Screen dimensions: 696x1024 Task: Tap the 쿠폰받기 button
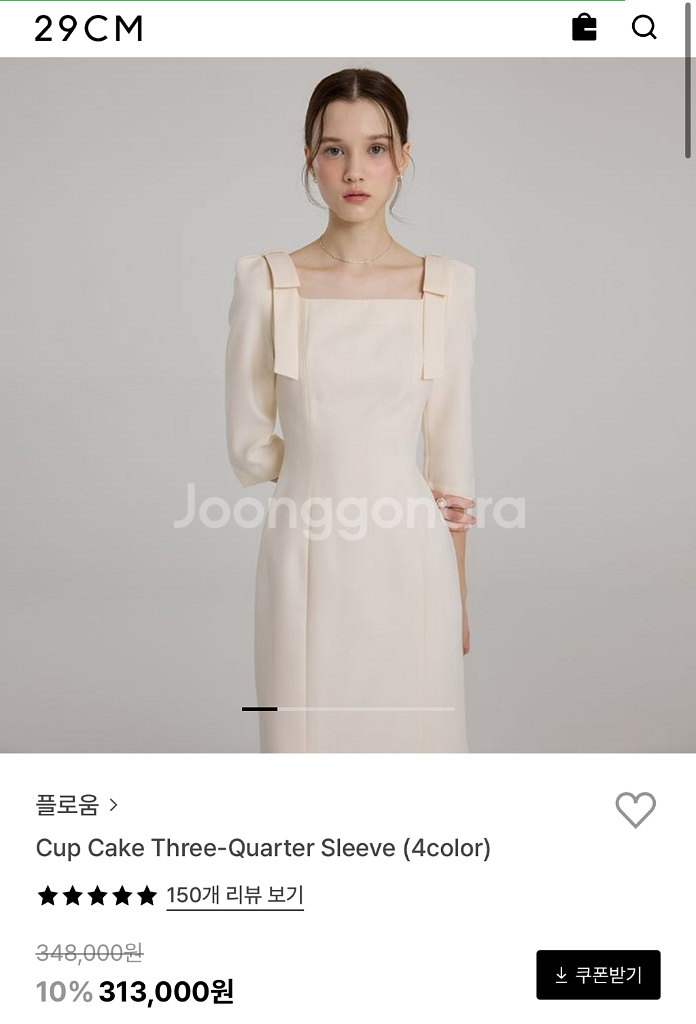coord(598,975)
